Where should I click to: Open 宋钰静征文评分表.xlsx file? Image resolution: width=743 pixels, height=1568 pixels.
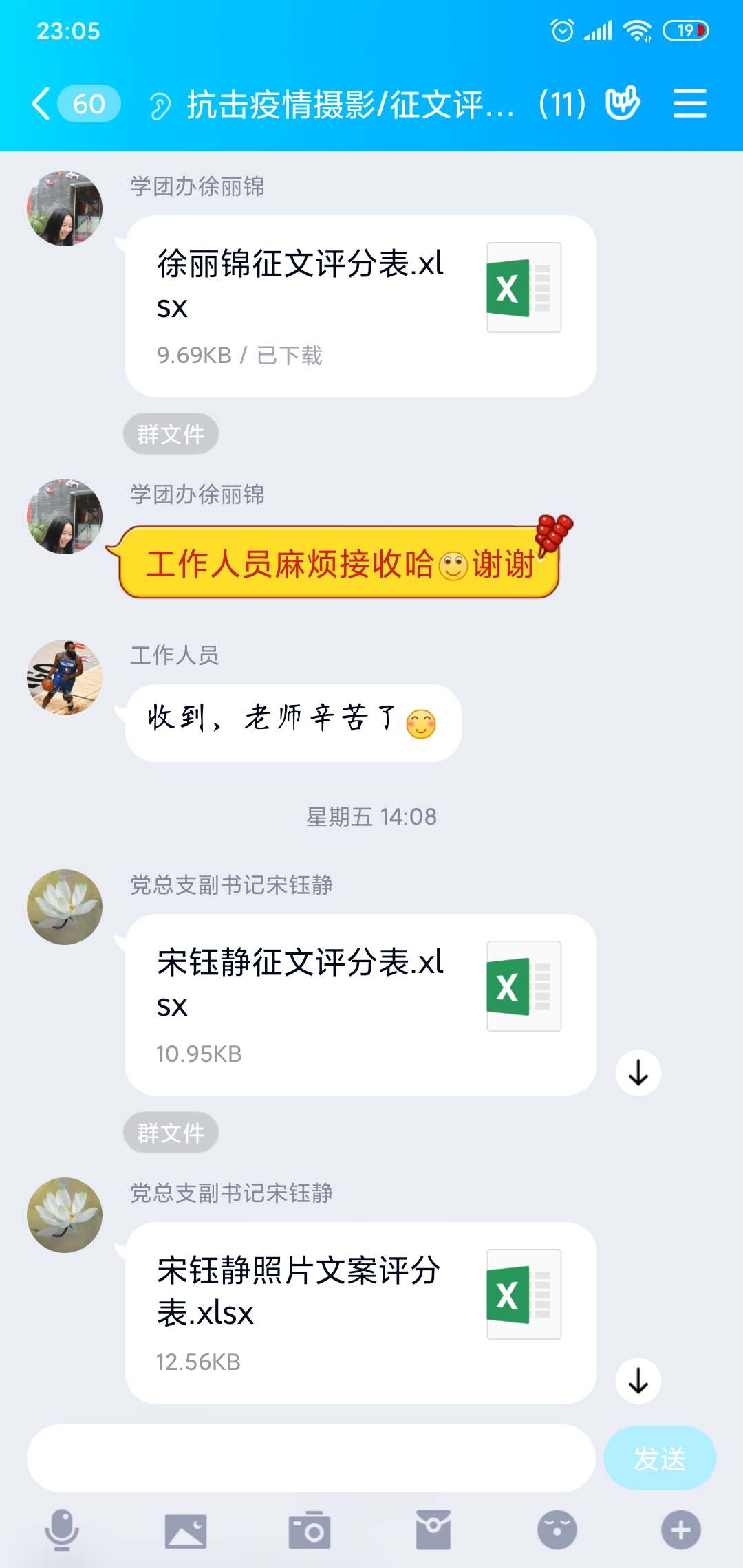360,1004
